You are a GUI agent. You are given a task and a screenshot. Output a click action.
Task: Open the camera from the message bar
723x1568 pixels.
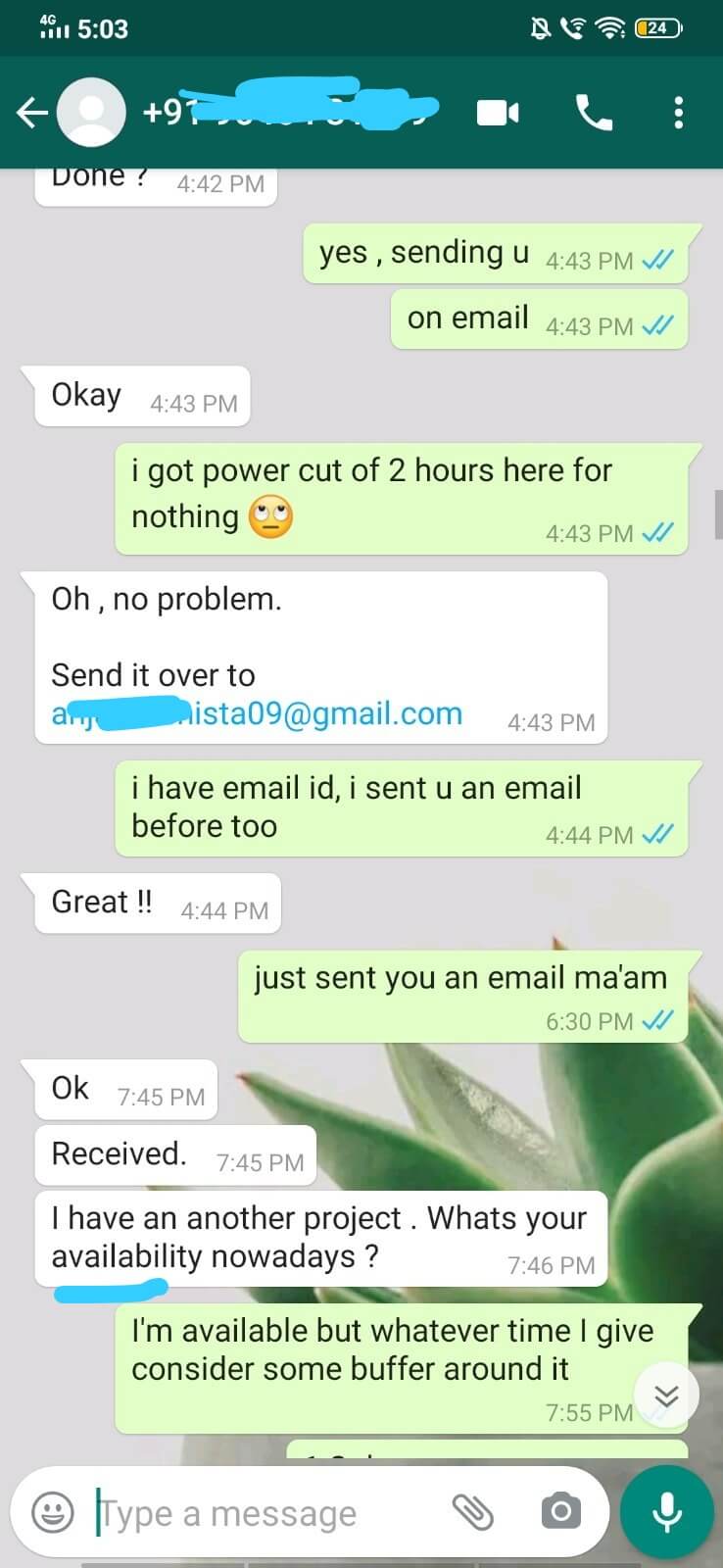560,1512
